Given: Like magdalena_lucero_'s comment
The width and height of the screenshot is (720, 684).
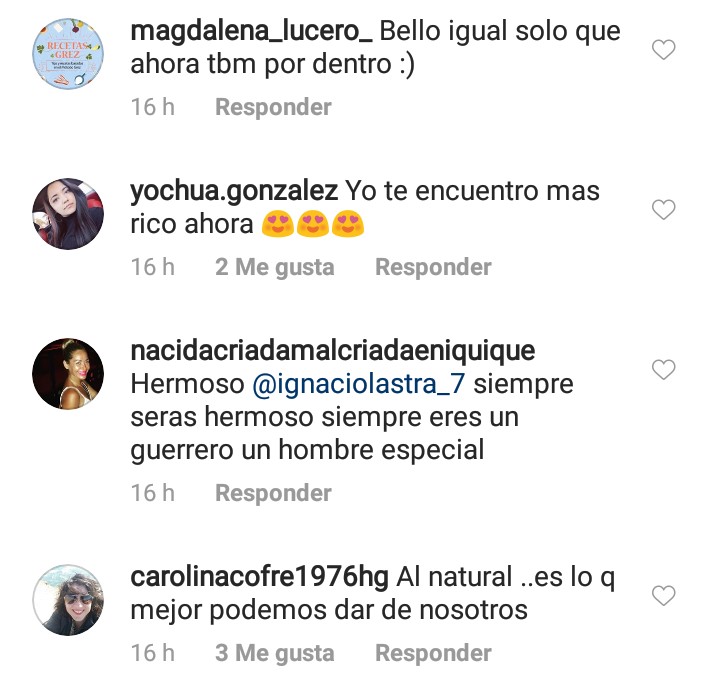Looking at the screenshot, I should click(663, 49).
